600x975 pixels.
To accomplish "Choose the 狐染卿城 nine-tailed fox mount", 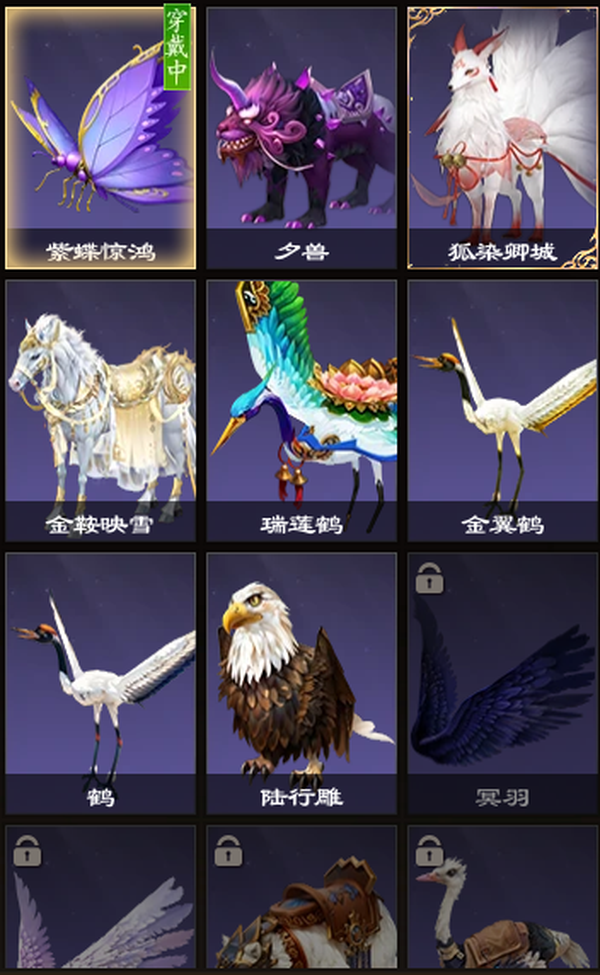I will click(502, 138).
